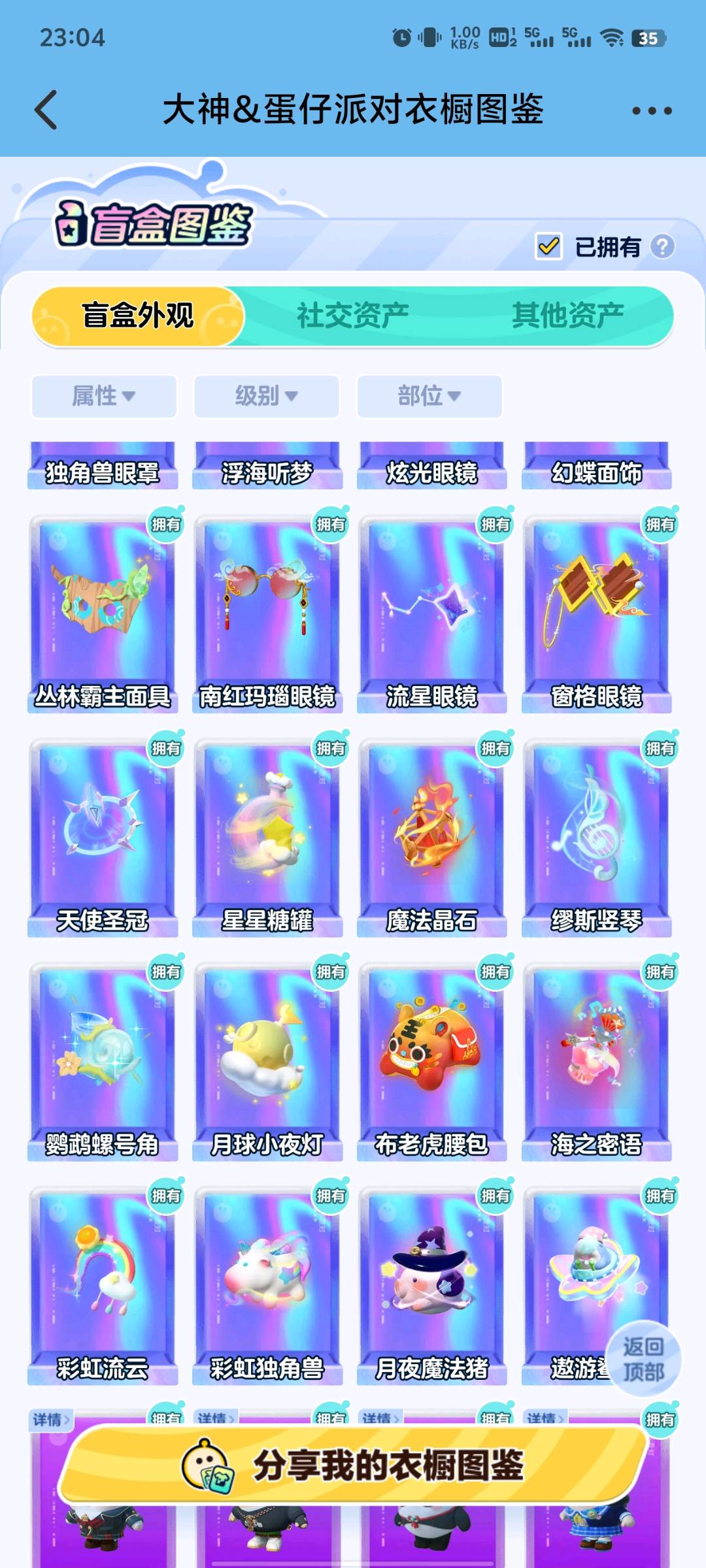The height and width of the screenshot is (1568, 706).
Task: View the 彩虹独角兽 item card
Action: tap(267, 1282)
